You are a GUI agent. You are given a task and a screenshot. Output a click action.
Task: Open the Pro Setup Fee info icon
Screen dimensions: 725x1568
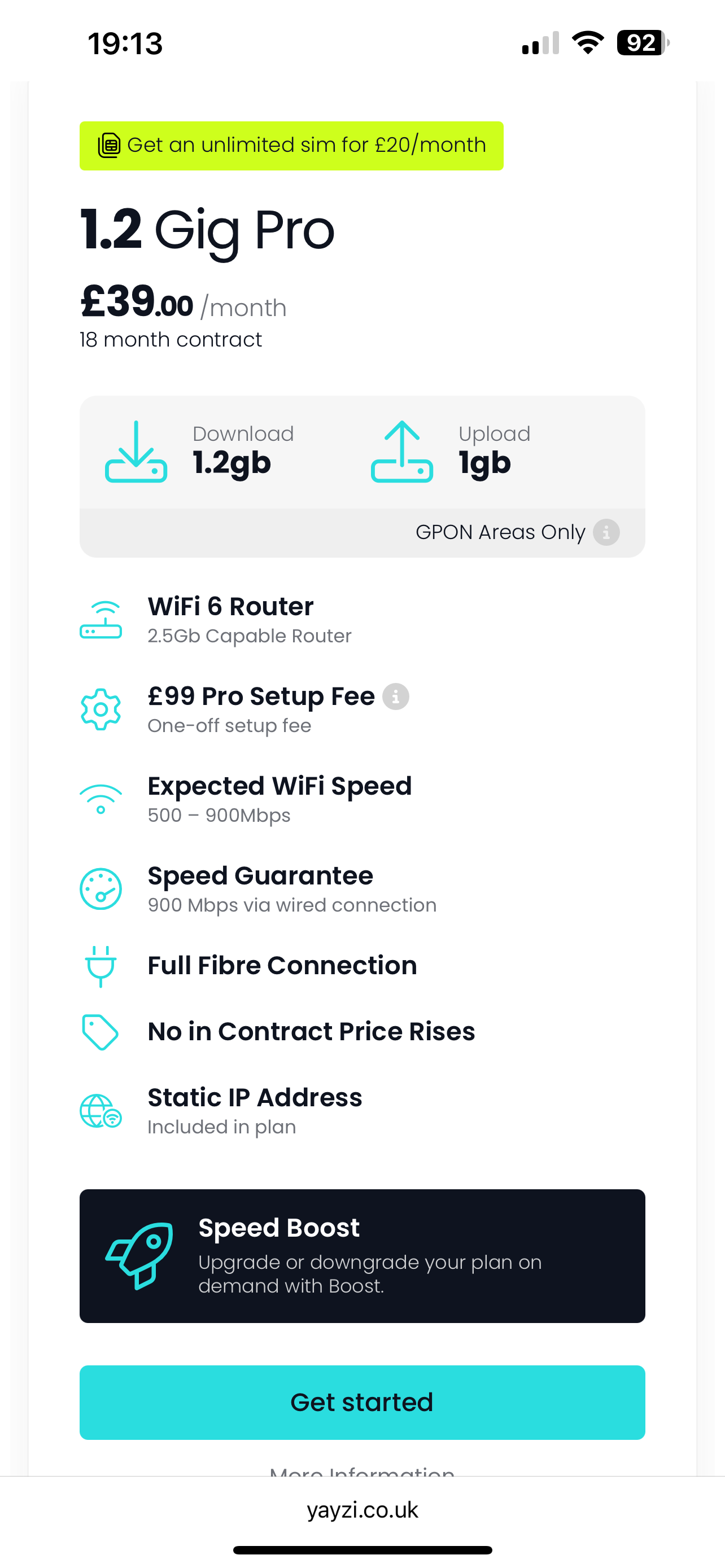[x=396, y=697]
